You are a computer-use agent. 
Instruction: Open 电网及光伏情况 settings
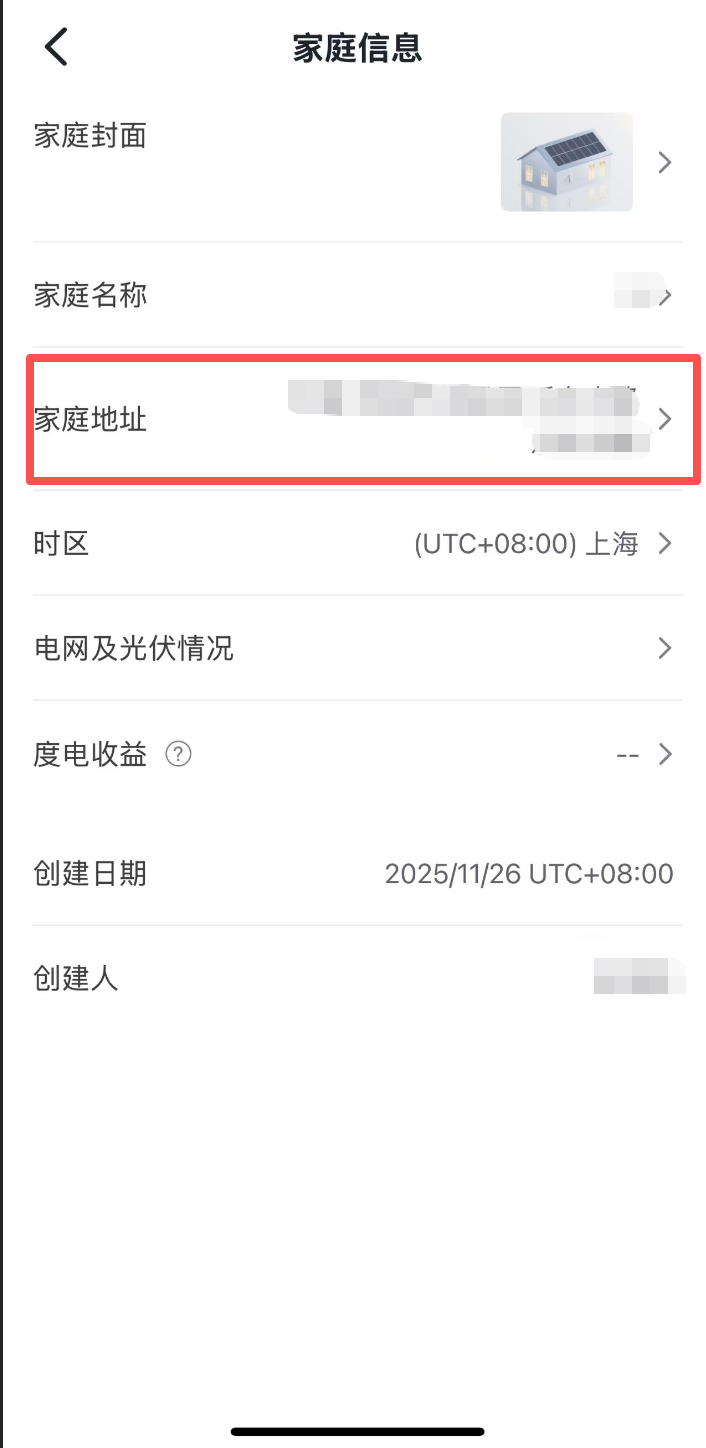357,649
